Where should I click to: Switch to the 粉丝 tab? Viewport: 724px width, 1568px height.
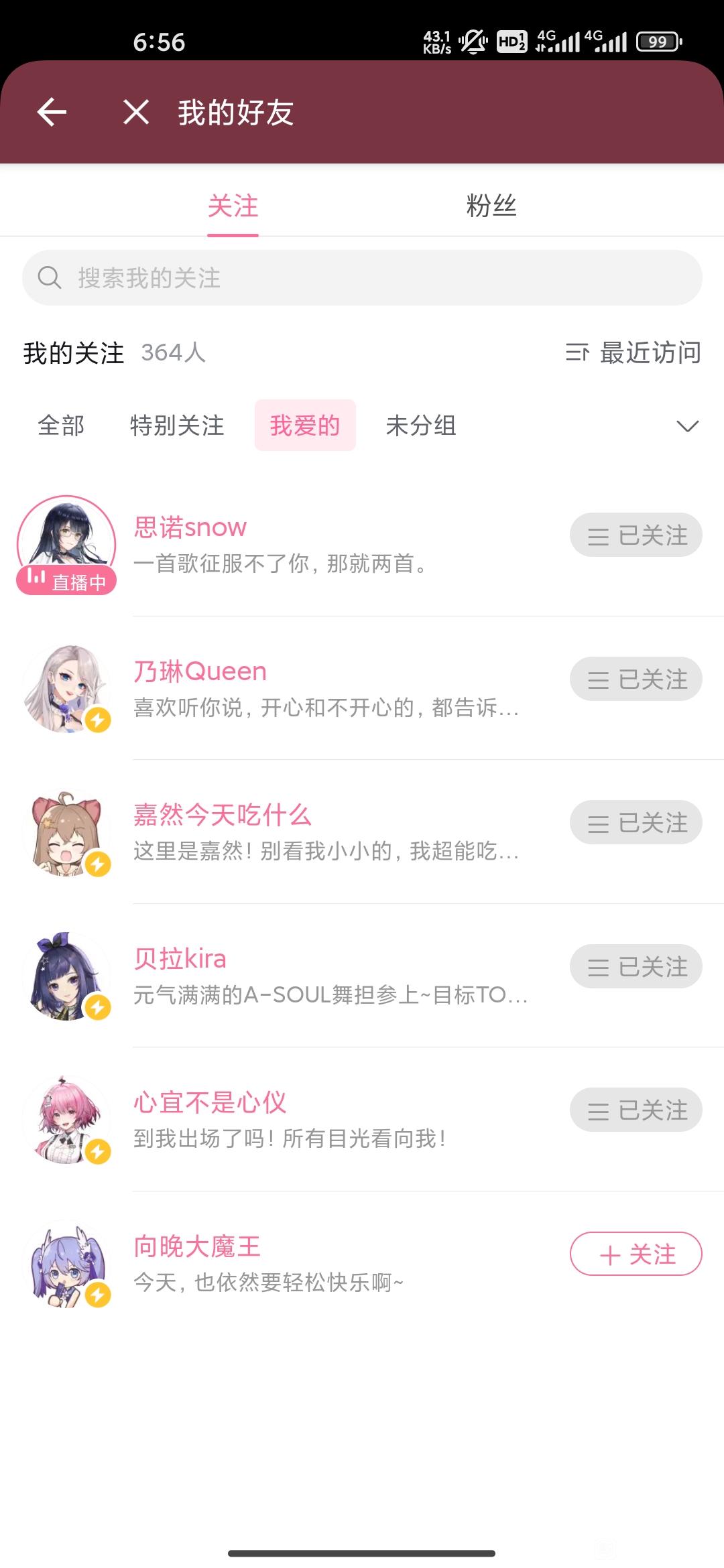coord(491,206)
